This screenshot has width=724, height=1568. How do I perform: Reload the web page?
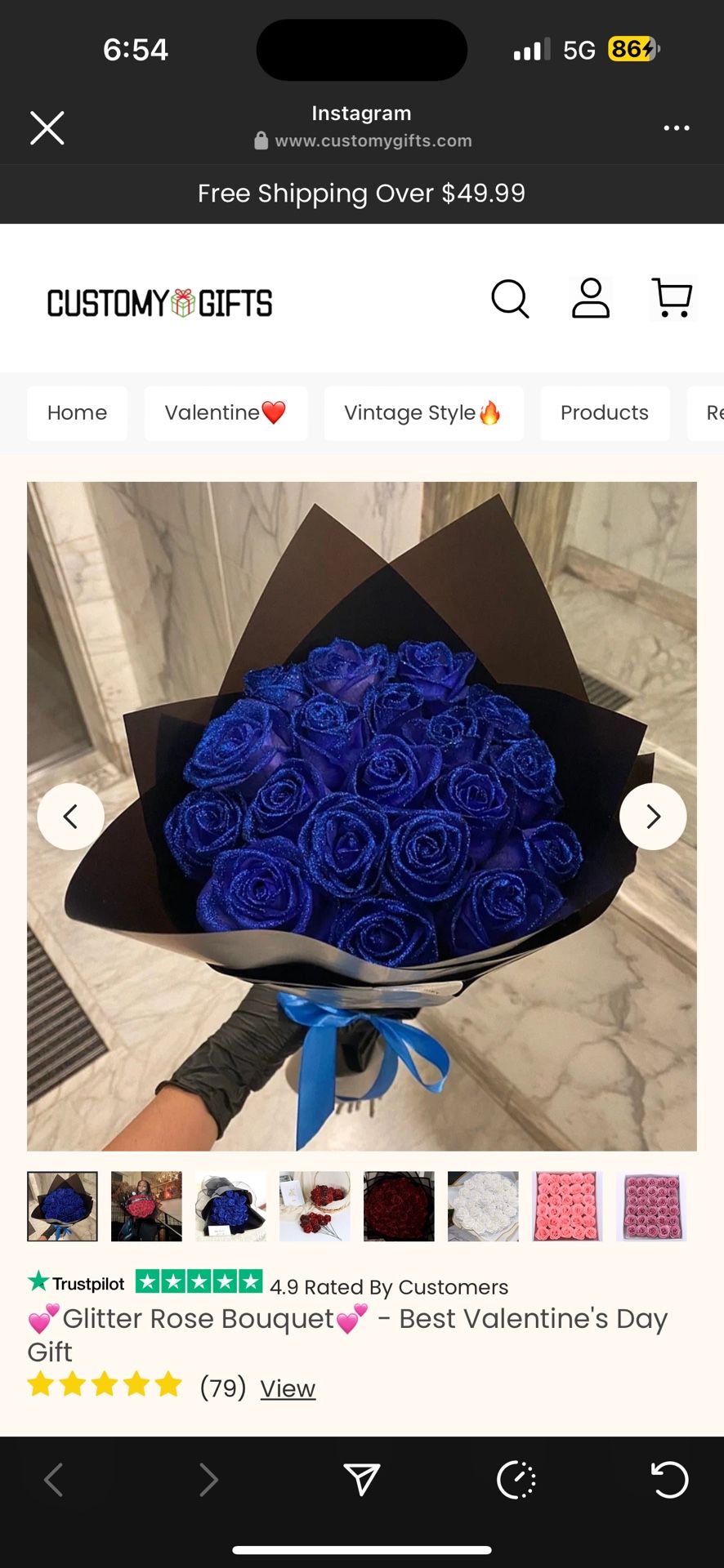coord(669,1479)
